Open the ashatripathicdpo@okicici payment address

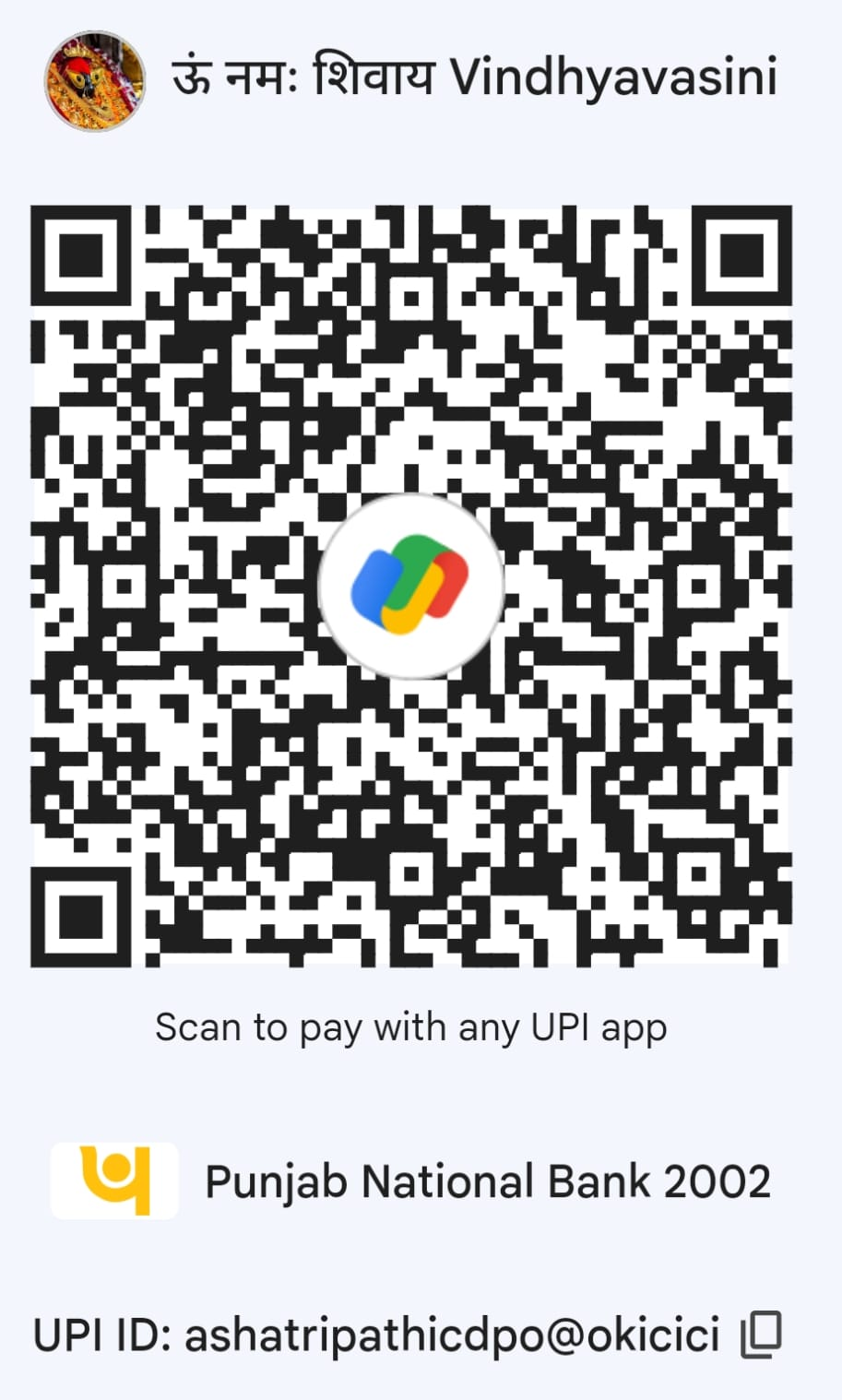[x=452, y=1335]
